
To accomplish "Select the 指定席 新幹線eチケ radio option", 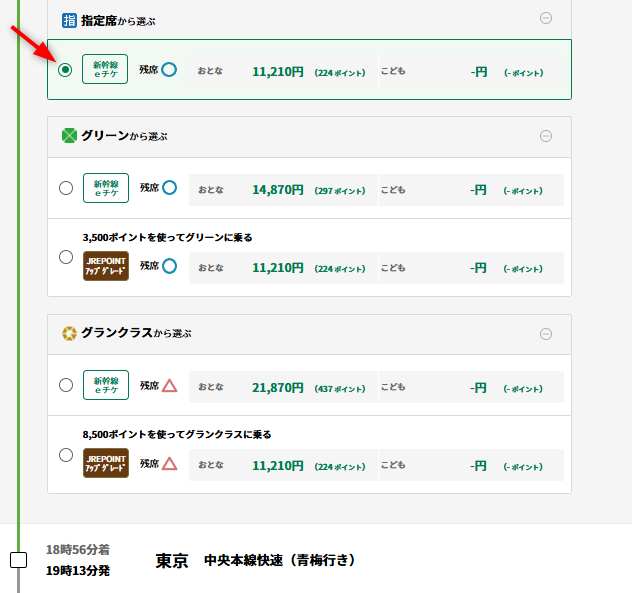I will (x=66, y=70).
